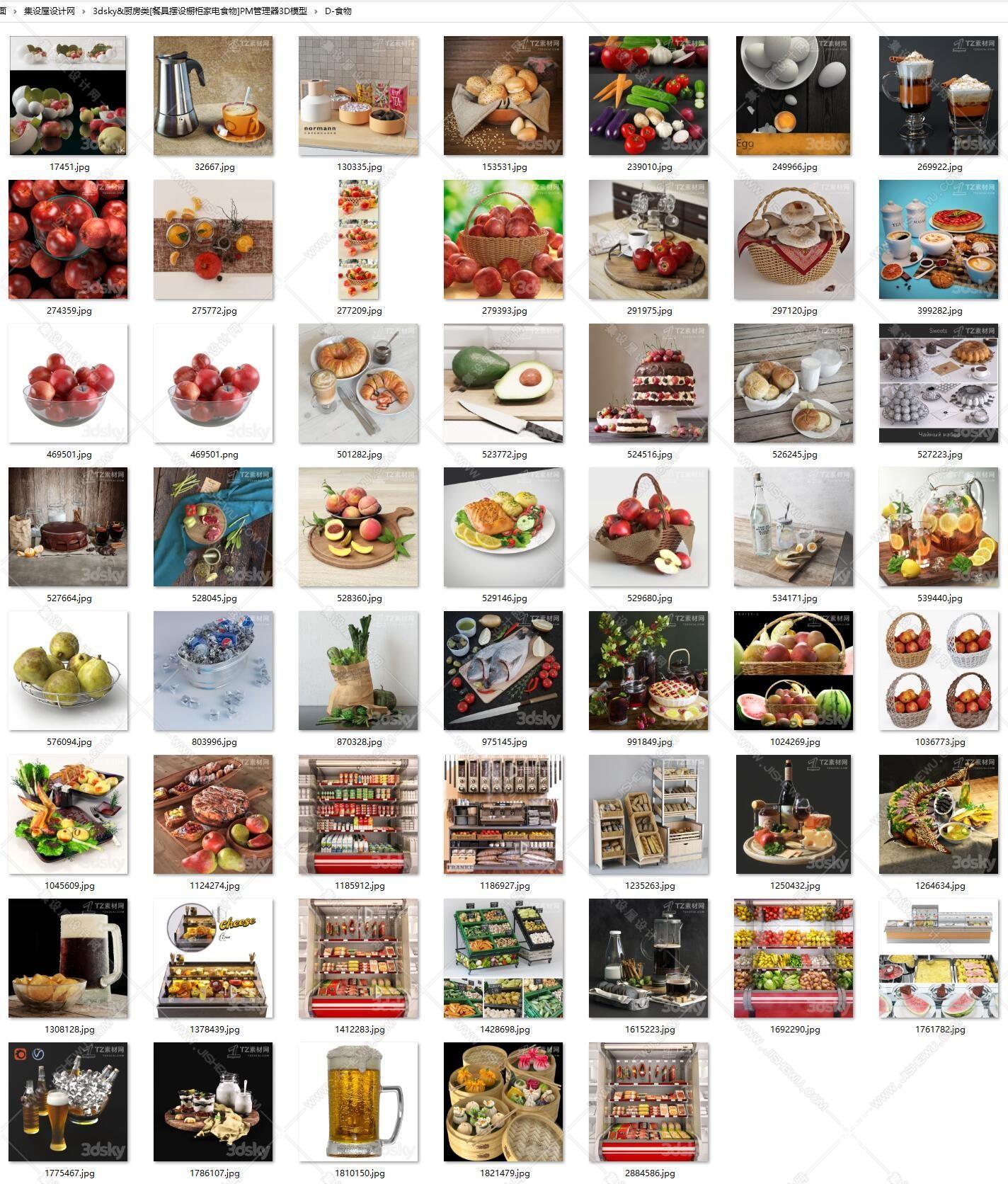View cake image 524516.jpg
The width and height of the screenshot is (1008, 1184).
pos(648,384)
